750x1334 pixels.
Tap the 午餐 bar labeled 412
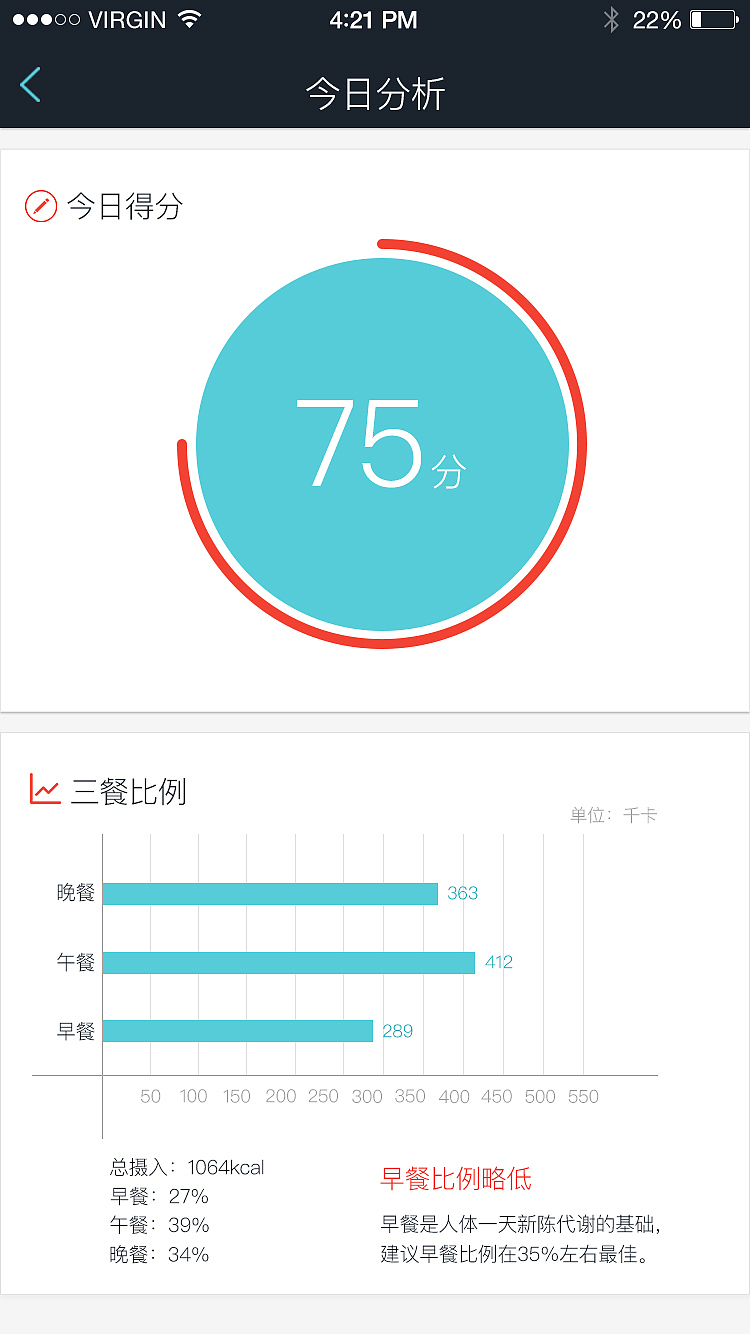(x=290, y=962)
